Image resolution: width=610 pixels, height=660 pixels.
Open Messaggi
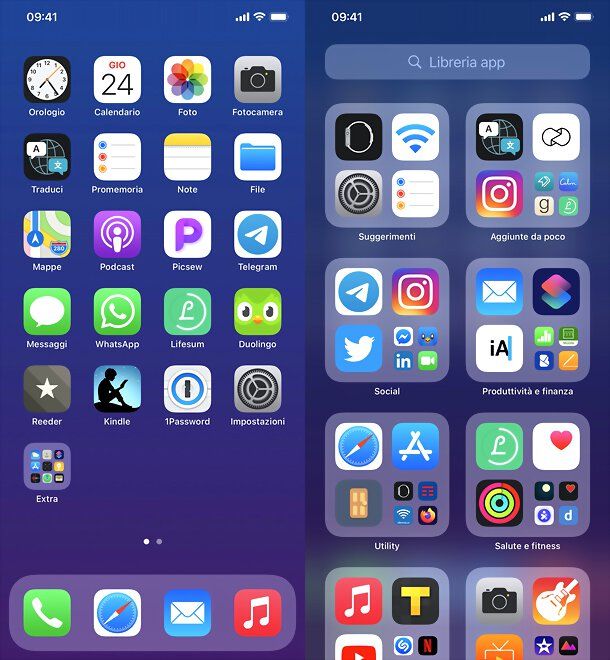tap(47, 312)
